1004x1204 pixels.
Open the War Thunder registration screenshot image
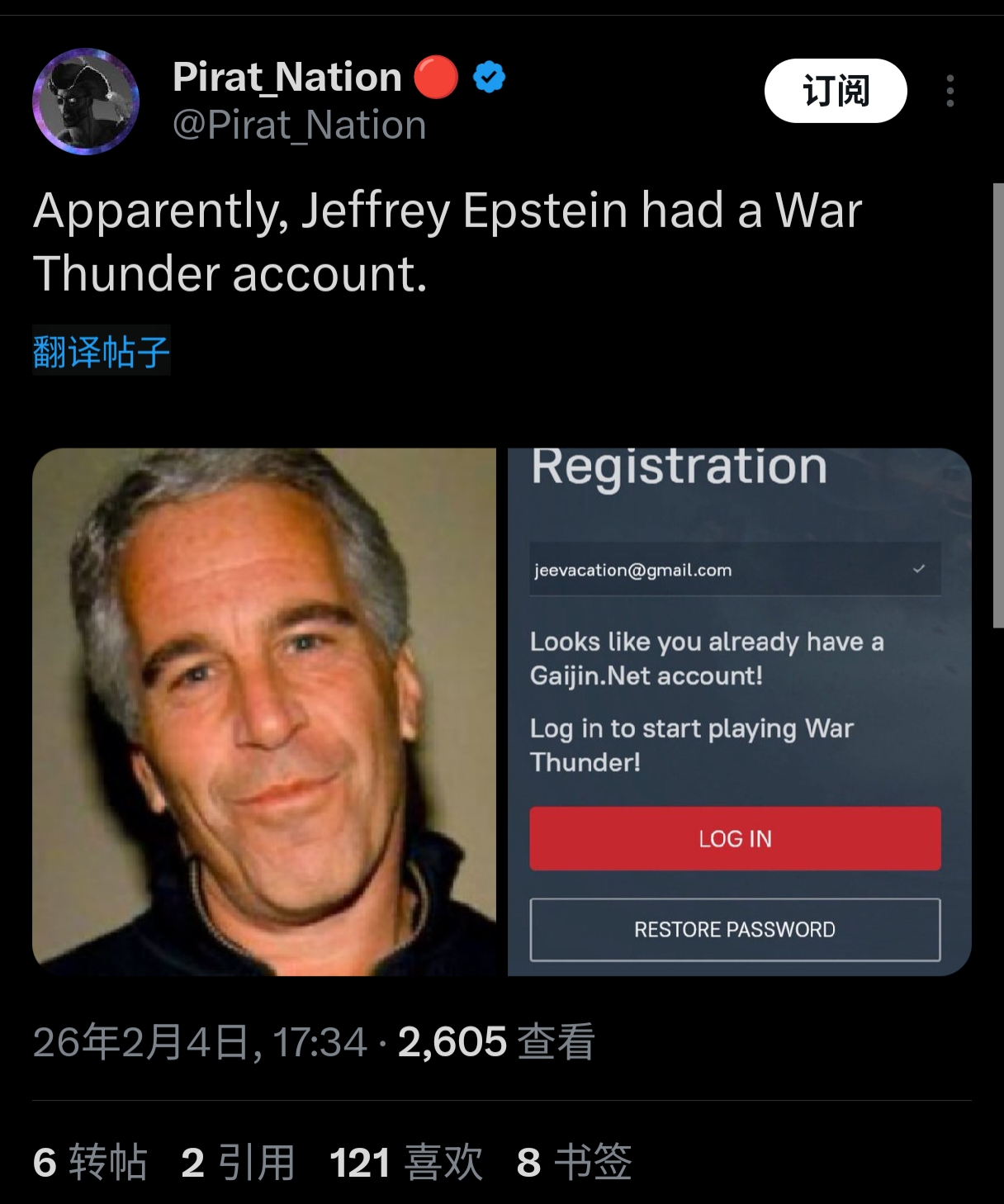[738, 711]
